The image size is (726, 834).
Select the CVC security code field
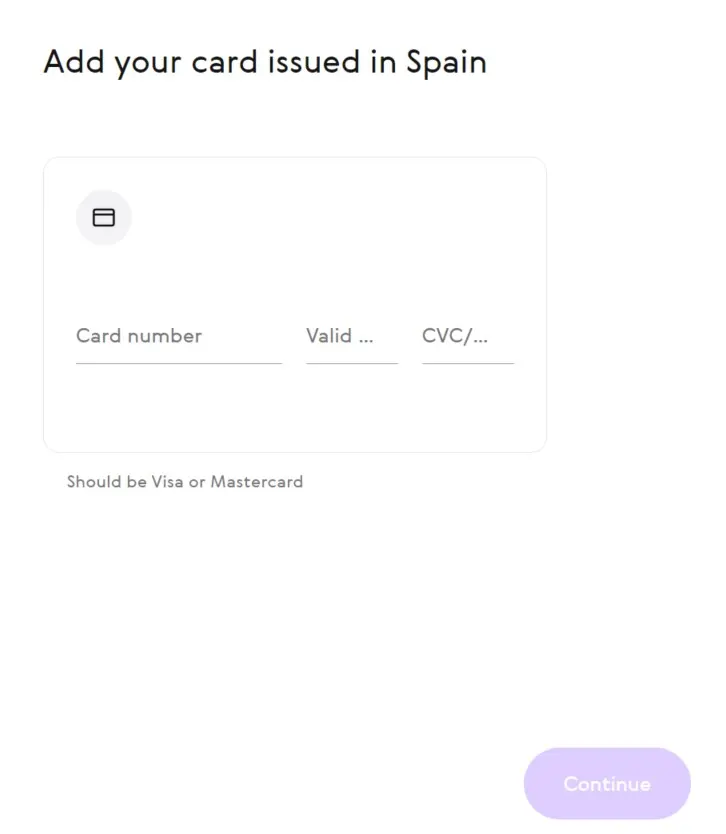(467, 337)
